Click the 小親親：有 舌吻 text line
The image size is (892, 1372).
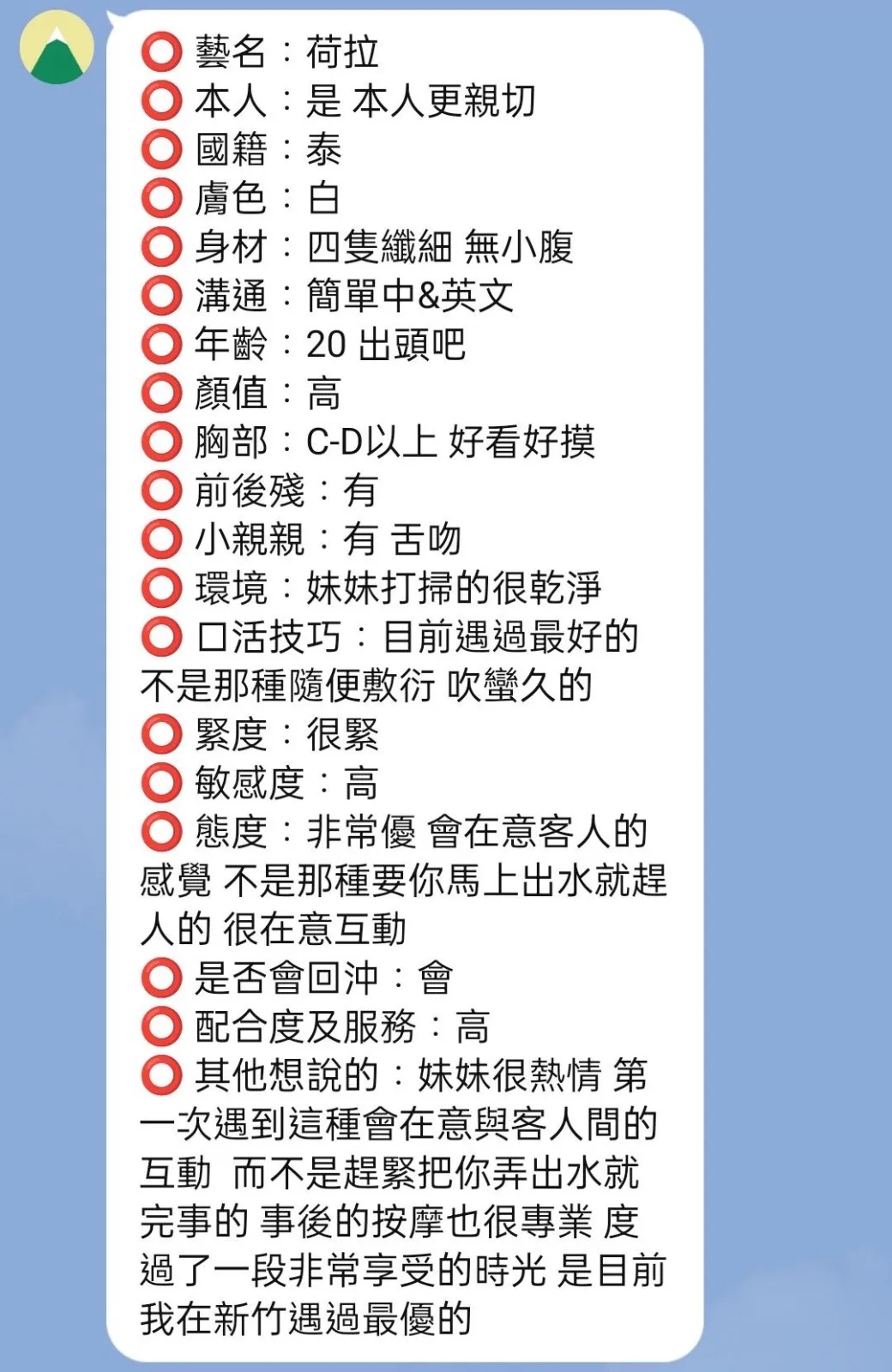326,539
